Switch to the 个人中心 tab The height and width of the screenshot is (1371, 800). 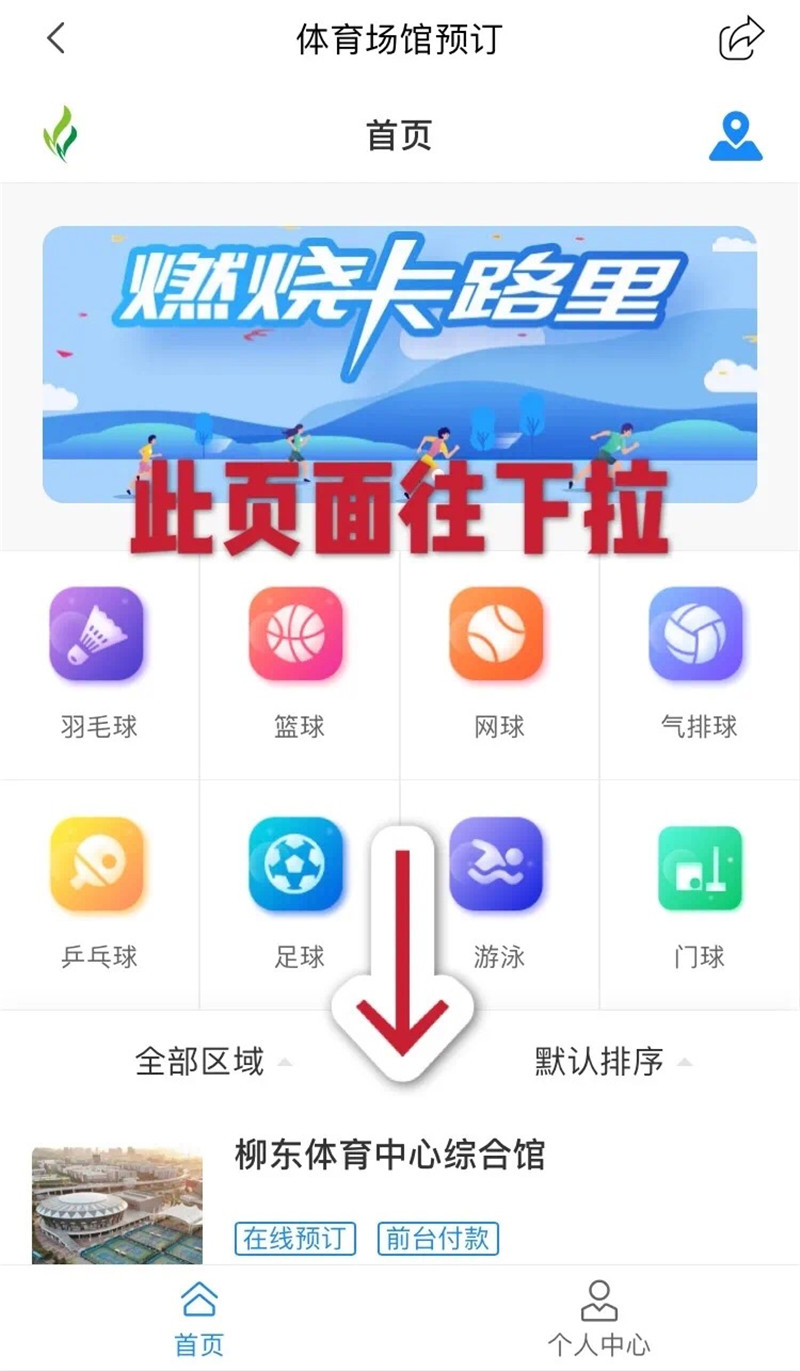(x=598, y=1318)
